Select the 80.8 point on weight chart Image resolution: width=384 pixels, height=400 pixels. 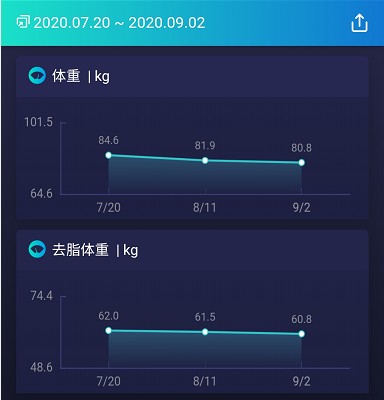[x=302, y=162]
